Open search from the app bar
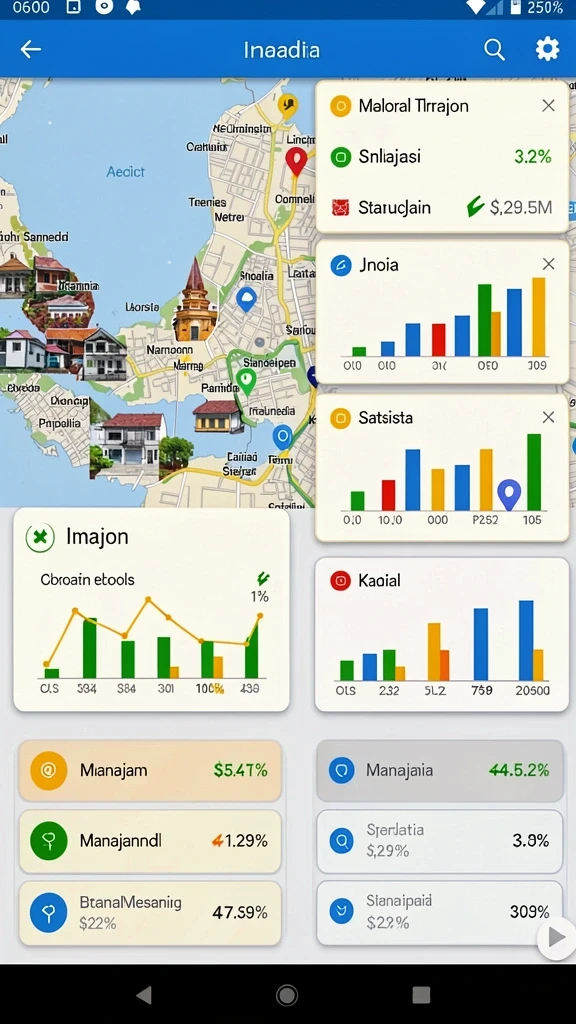Viewport: 576px width, 1024px height. (x=494, y=49)
